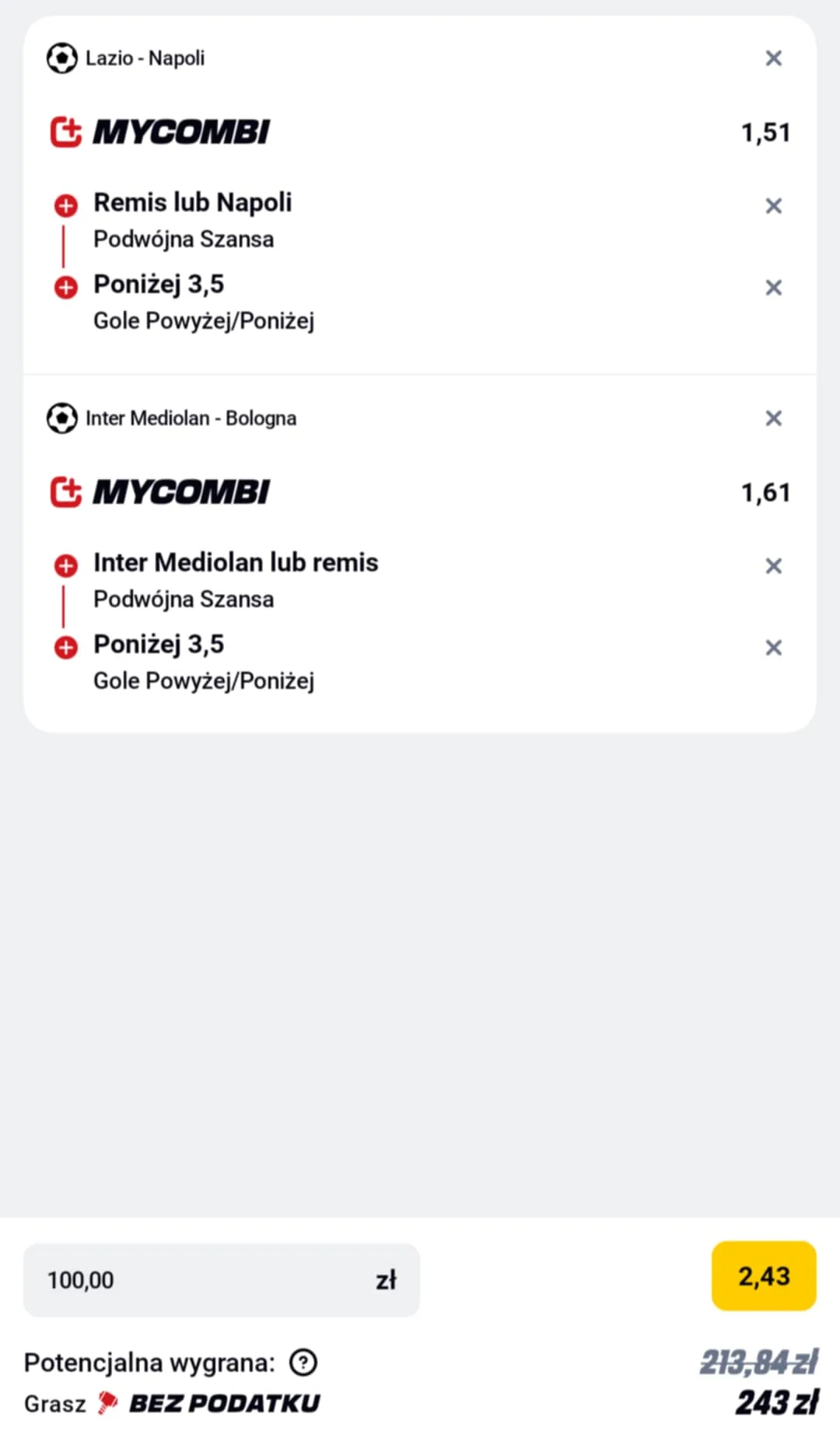840x1438 pixels.
Task: Select the MYCOMBI logo in the Inter bet
Action: 159,491
